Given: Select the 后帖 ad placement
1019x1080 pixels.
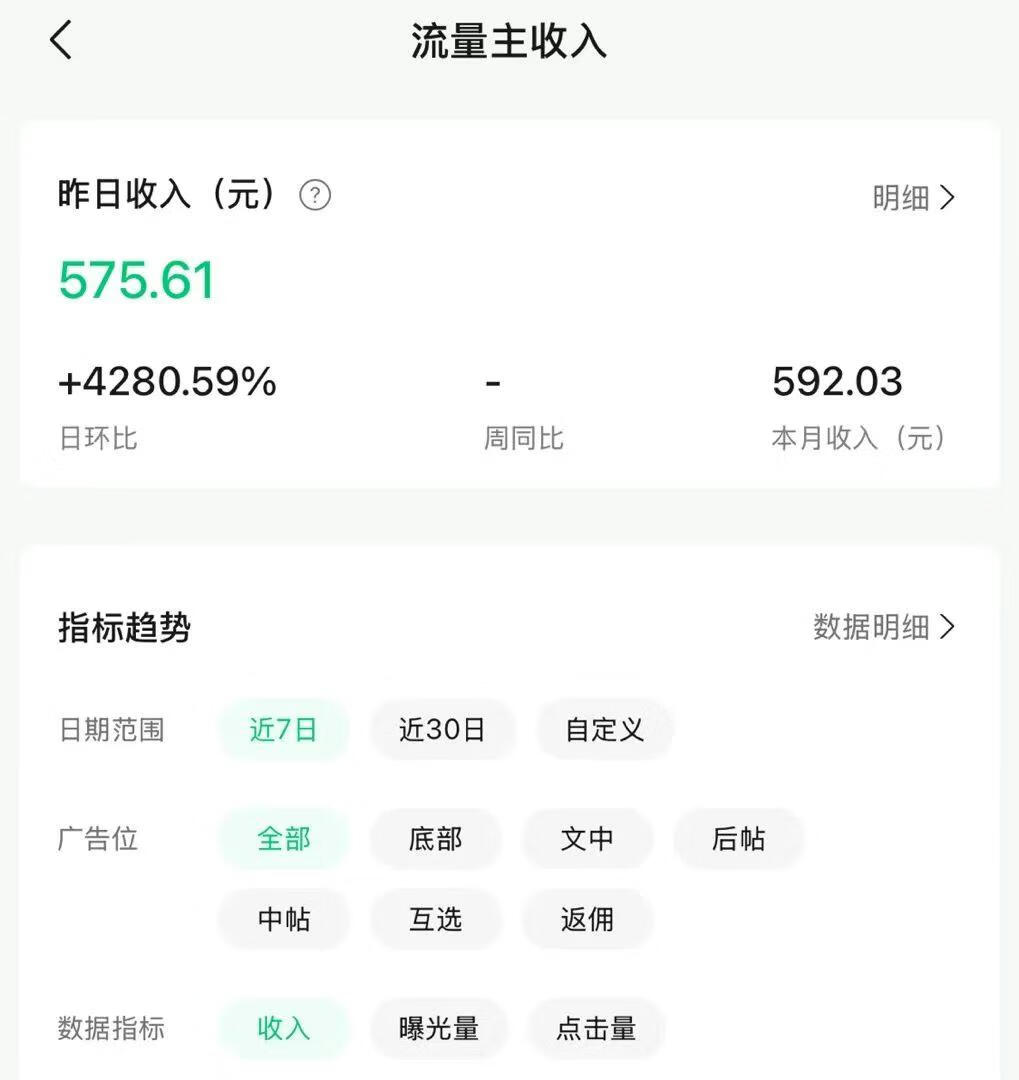Looking at the screenshot, I should 739,840.
